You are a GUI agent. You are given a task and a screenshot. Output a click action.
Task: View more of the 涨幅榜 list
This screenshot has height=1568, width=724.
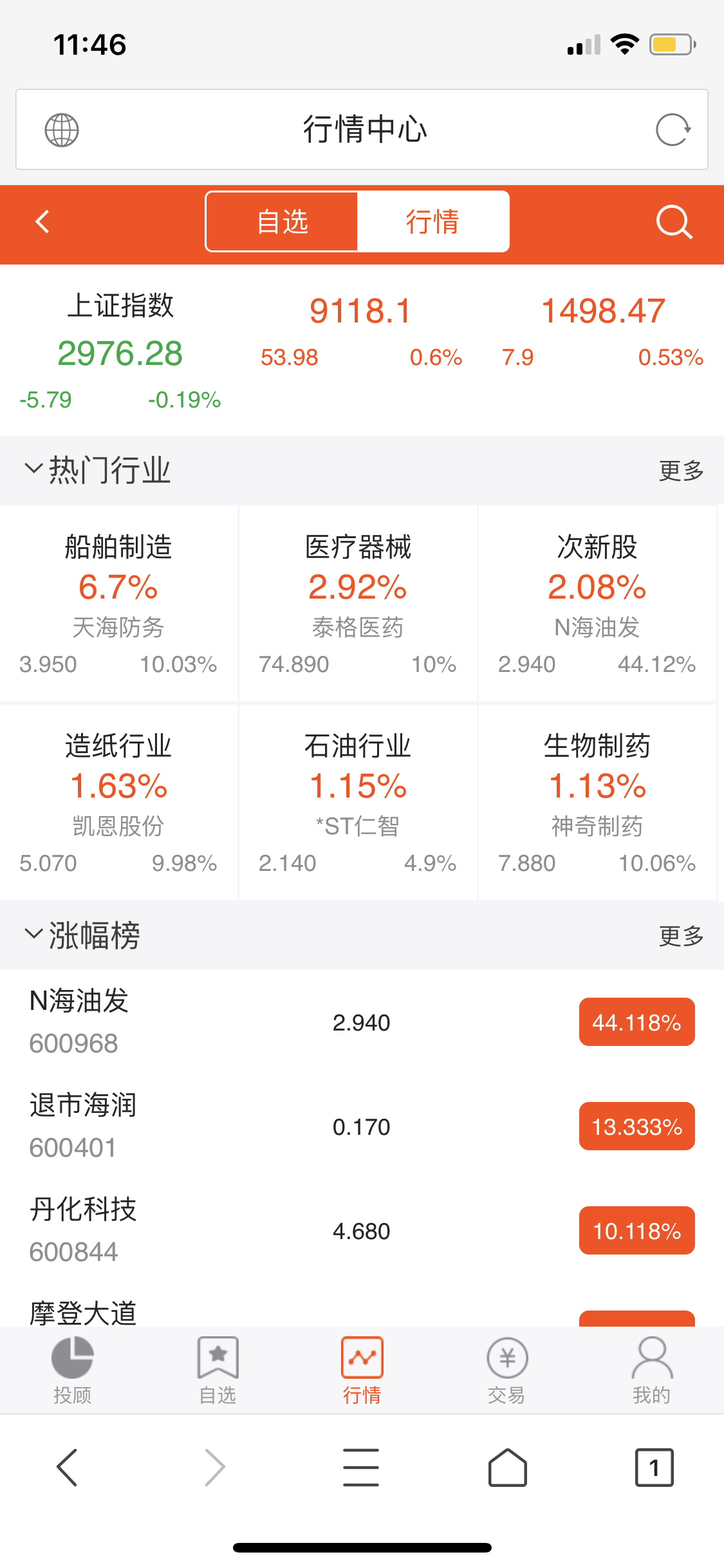[681, 936]
